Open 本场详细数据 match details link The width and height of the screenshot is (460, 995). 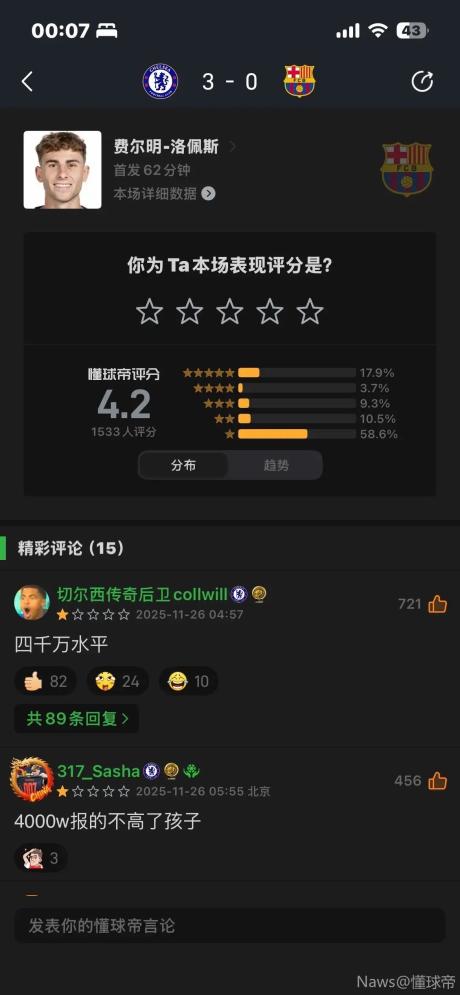164,194
